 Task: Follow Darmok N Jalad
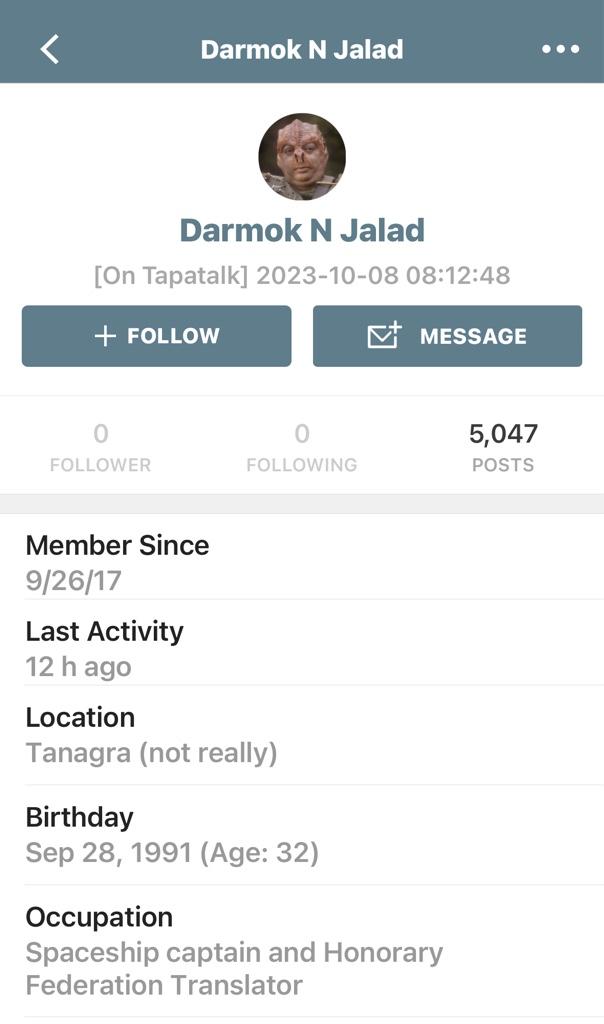(157, 336)
